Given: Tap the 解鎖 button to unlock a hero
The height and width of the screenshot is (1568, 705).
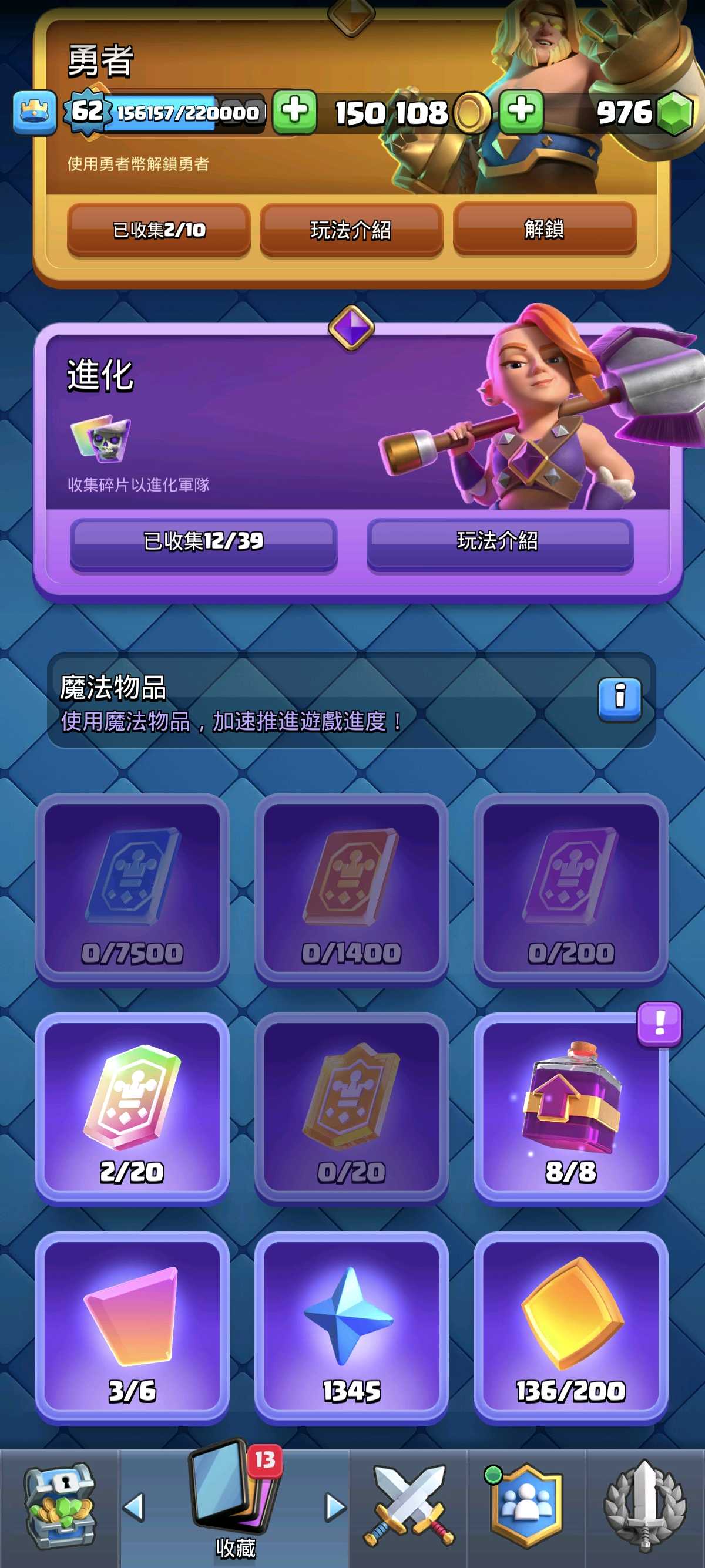Looking at the screenshot, I should tap(544, 228).
